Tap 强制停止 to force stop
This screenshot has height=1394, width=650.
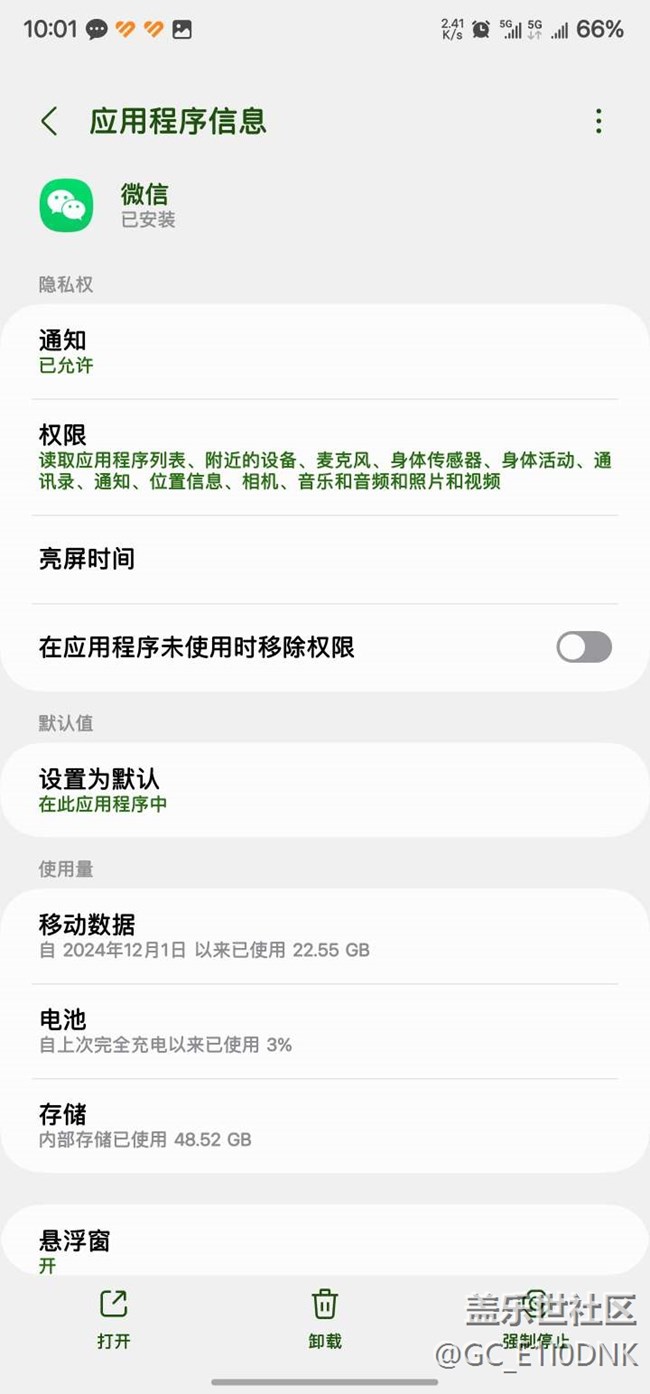(x=536, y=1319)
